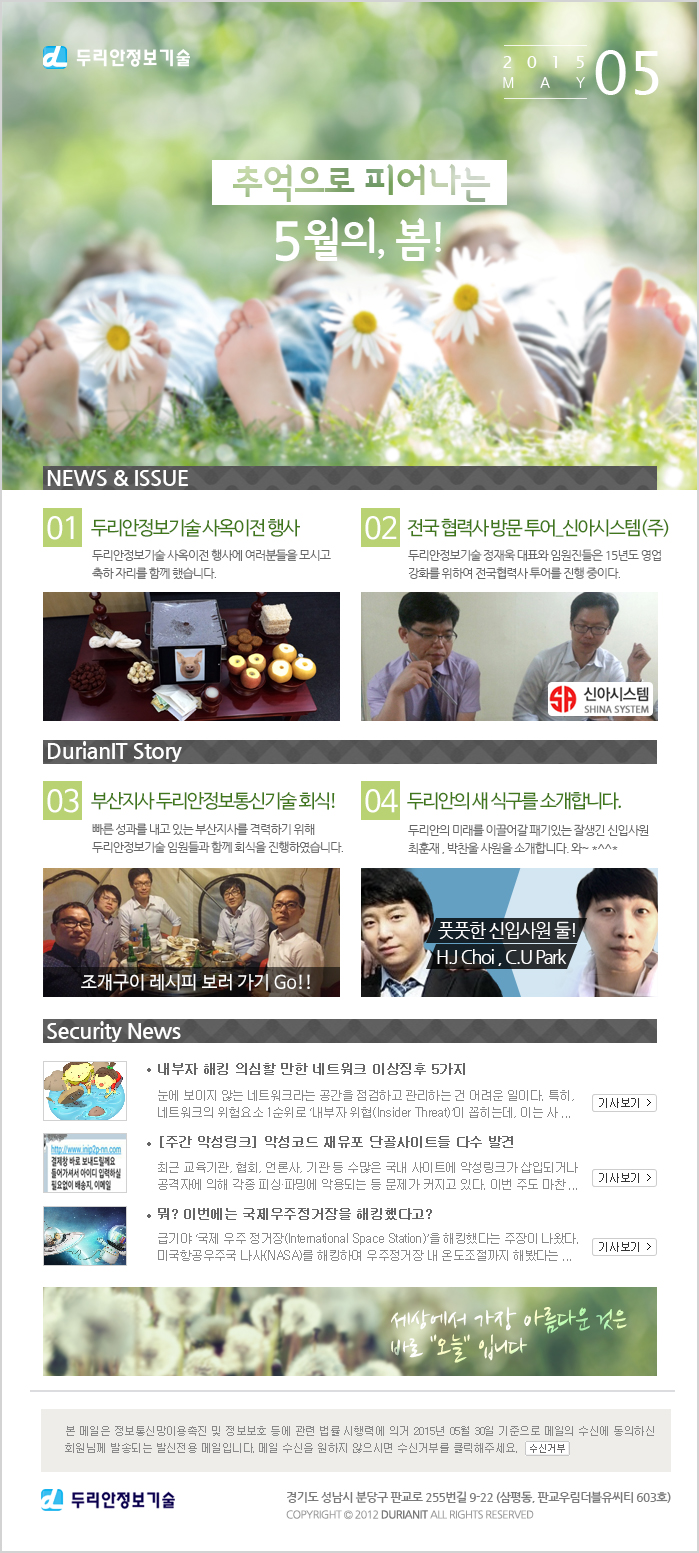The image size is (699, 1553).
Task: Tap the 수신거부 unsubscribe button
Action: click(x=547, y=1447)
